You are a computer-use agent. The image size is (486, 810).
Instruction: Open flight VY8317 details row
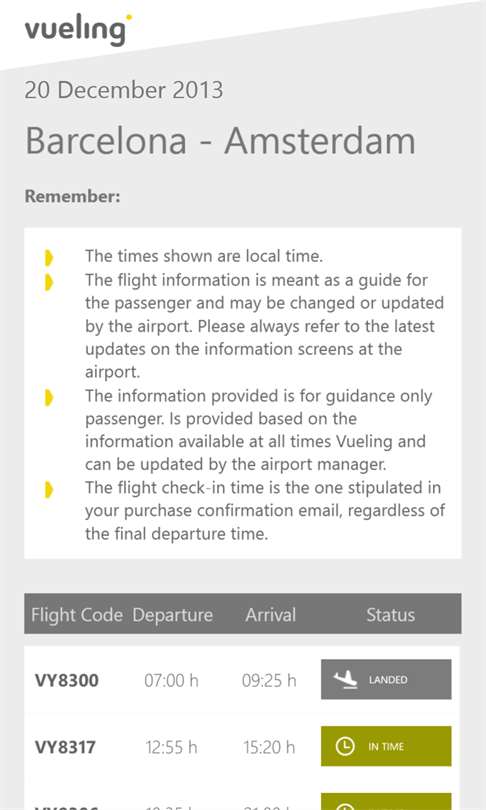point(243,746)
